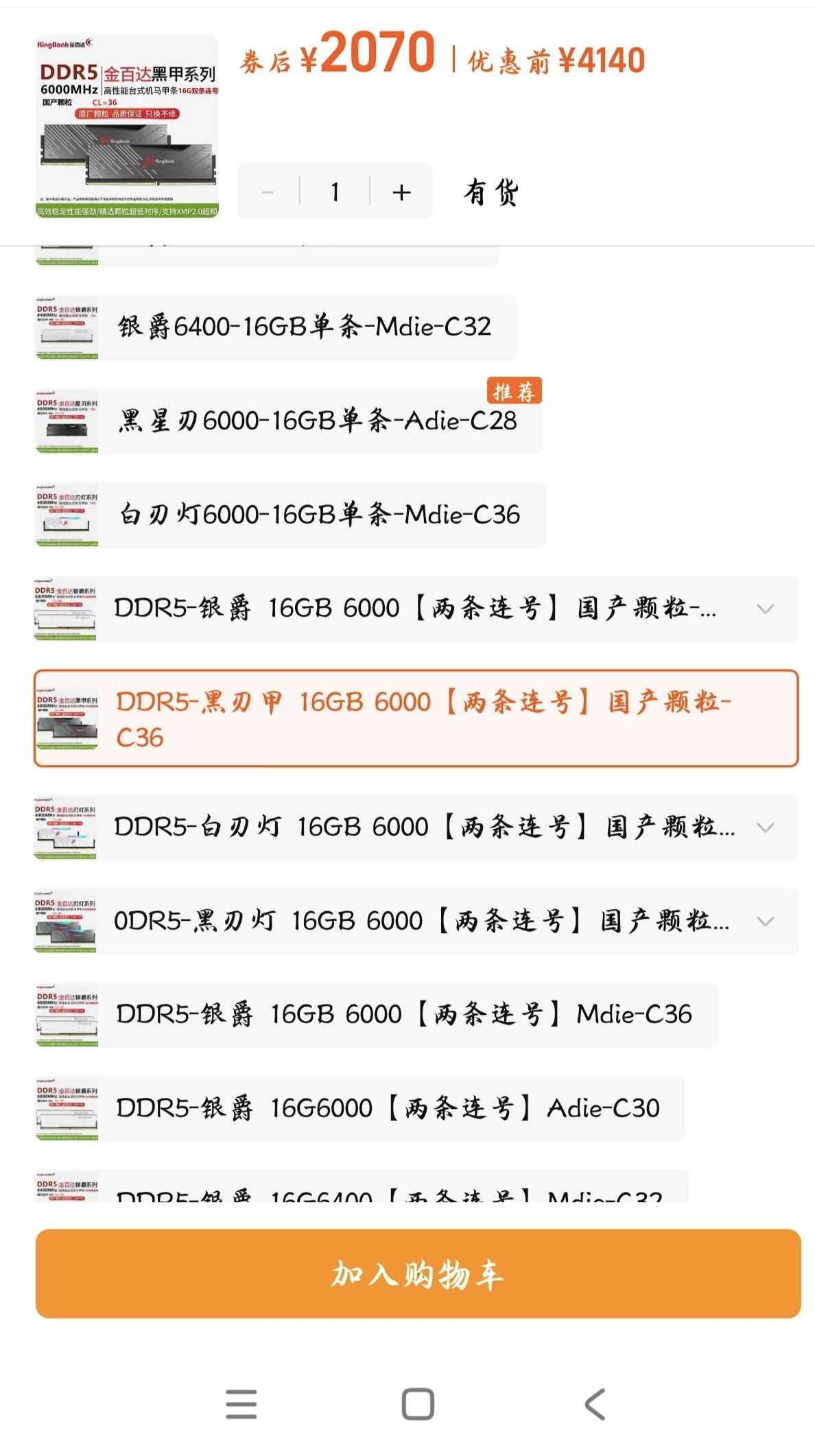Image resolution: width=815 pixels, height=1456 pixels.
Task: Go back using system back arrow
Action: click(594, 1404)
